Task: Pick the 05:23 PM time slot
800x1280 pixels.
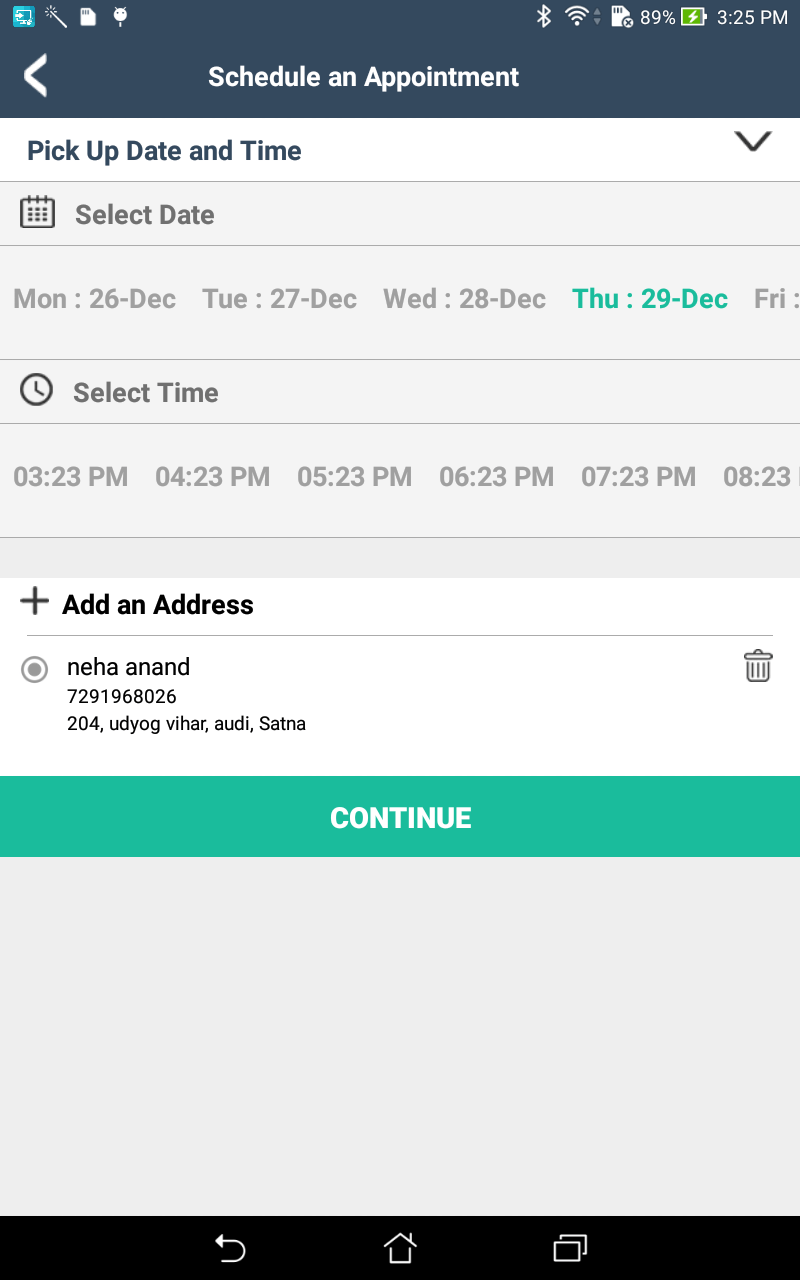Action: tap(354, 477)
